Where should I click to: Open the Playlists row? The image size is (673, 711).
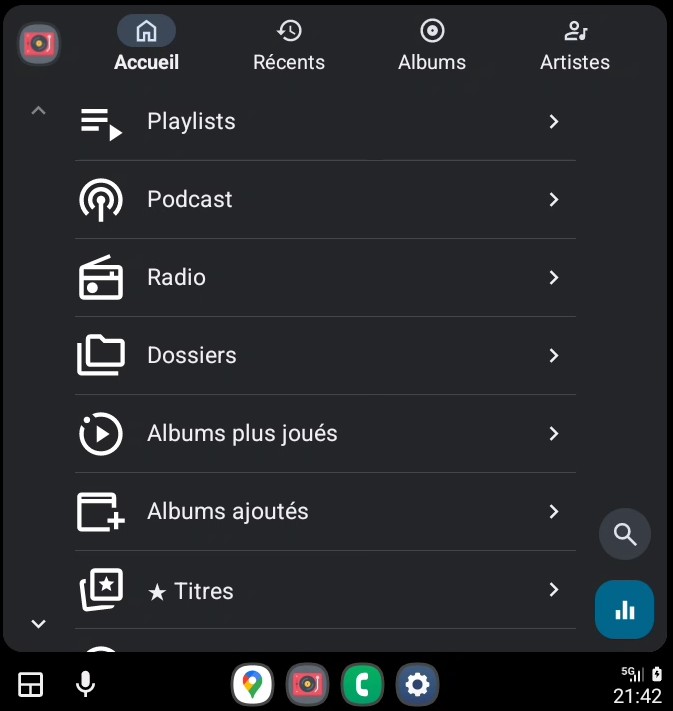[x=325, y=122]
